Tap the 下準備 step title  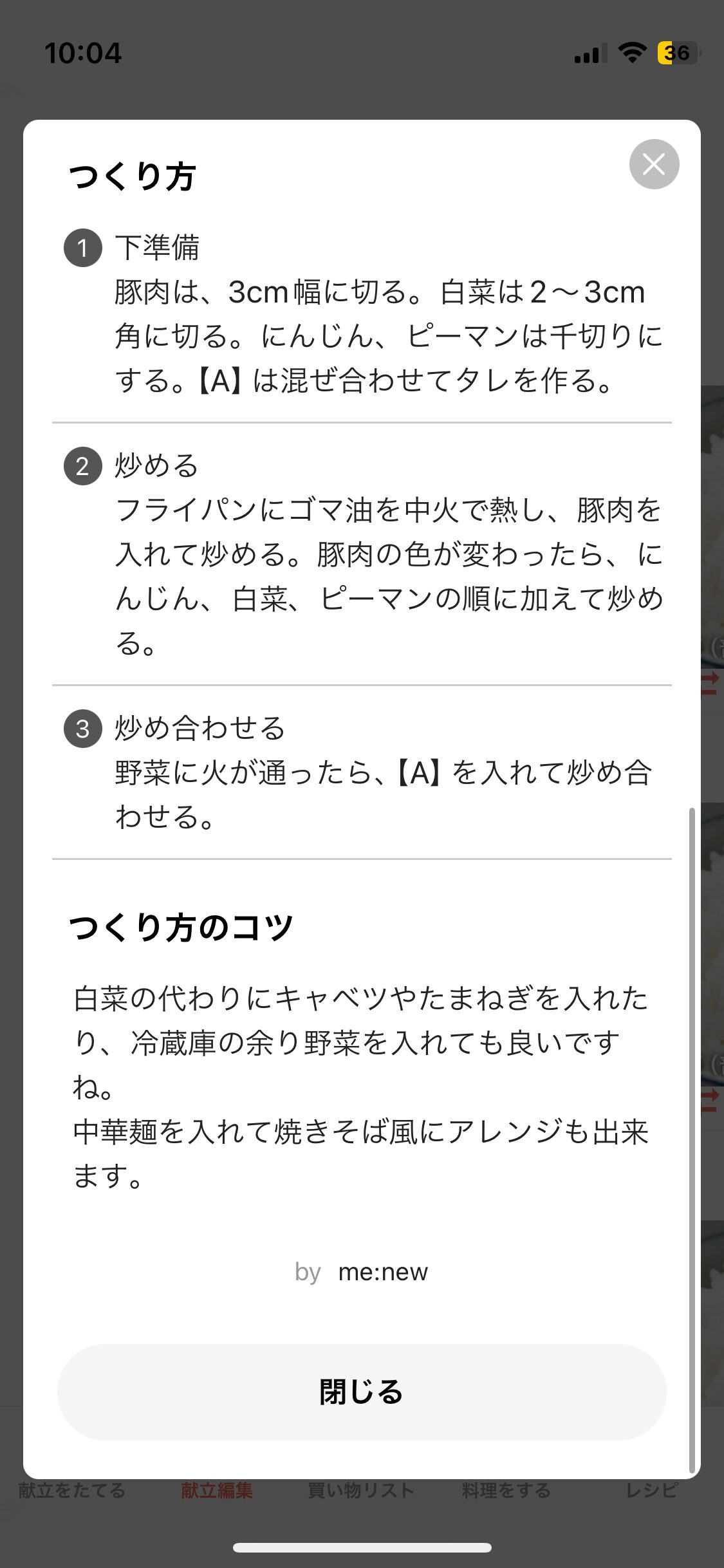[157, 248]
